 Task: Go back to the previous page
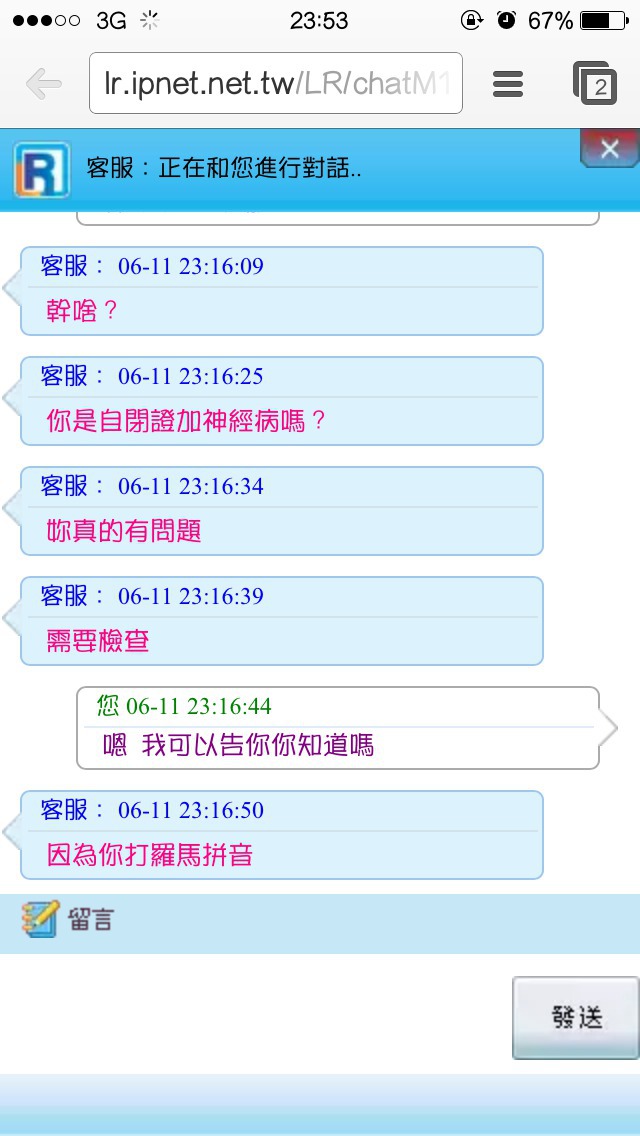point(43,84)
